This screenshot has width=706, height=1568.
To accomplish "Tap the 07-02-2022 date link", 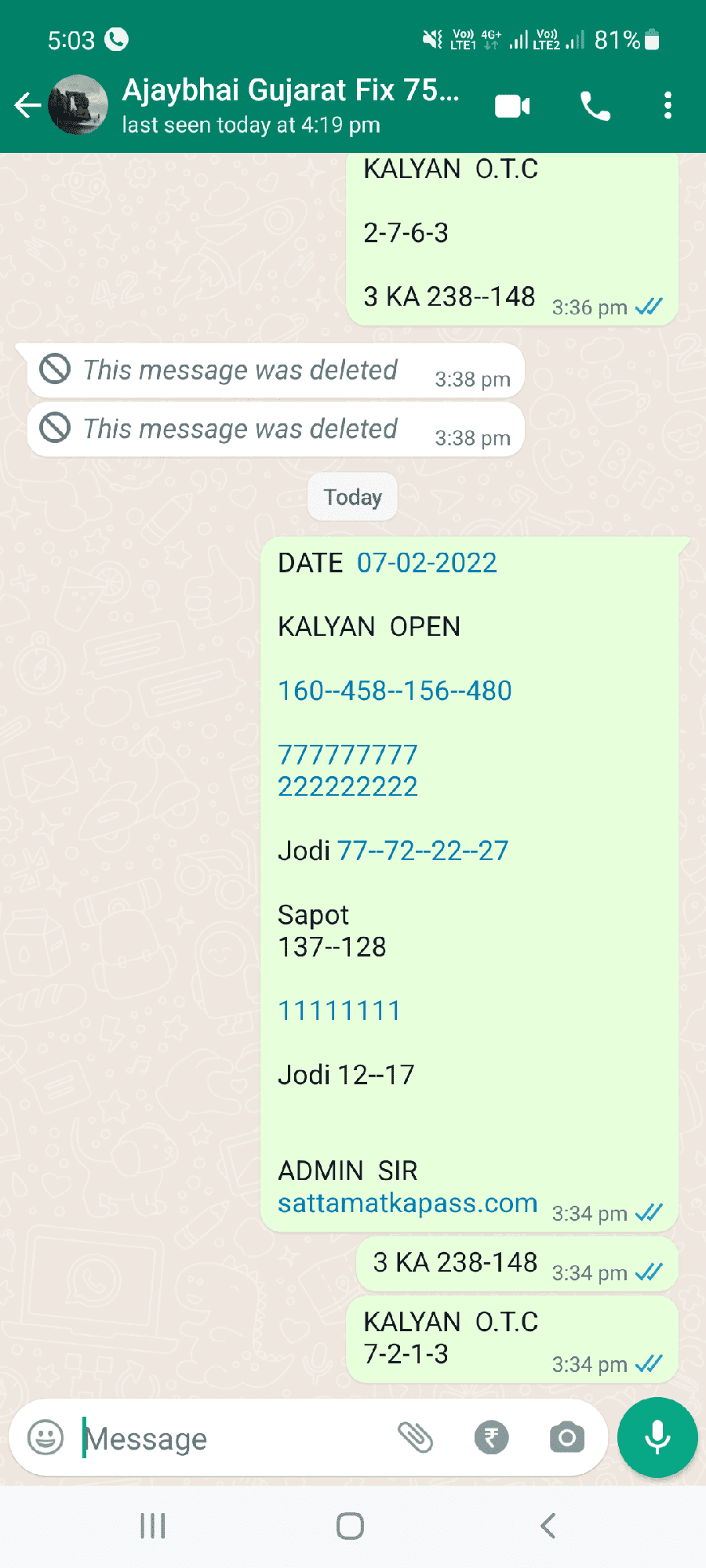I will (x=427, y=563).
